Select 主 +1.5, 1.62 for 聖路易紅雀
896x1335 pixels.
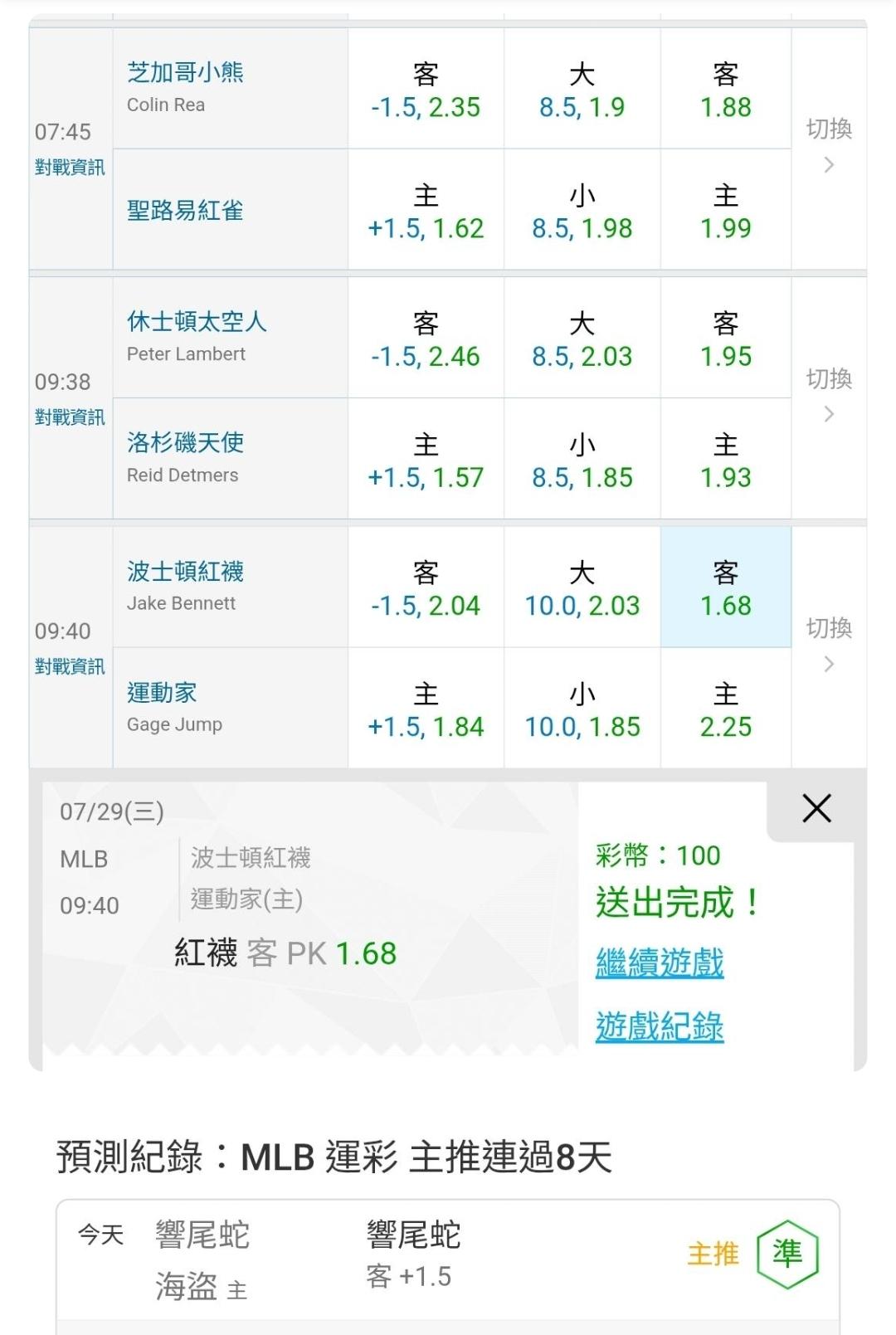pos(426,210)
